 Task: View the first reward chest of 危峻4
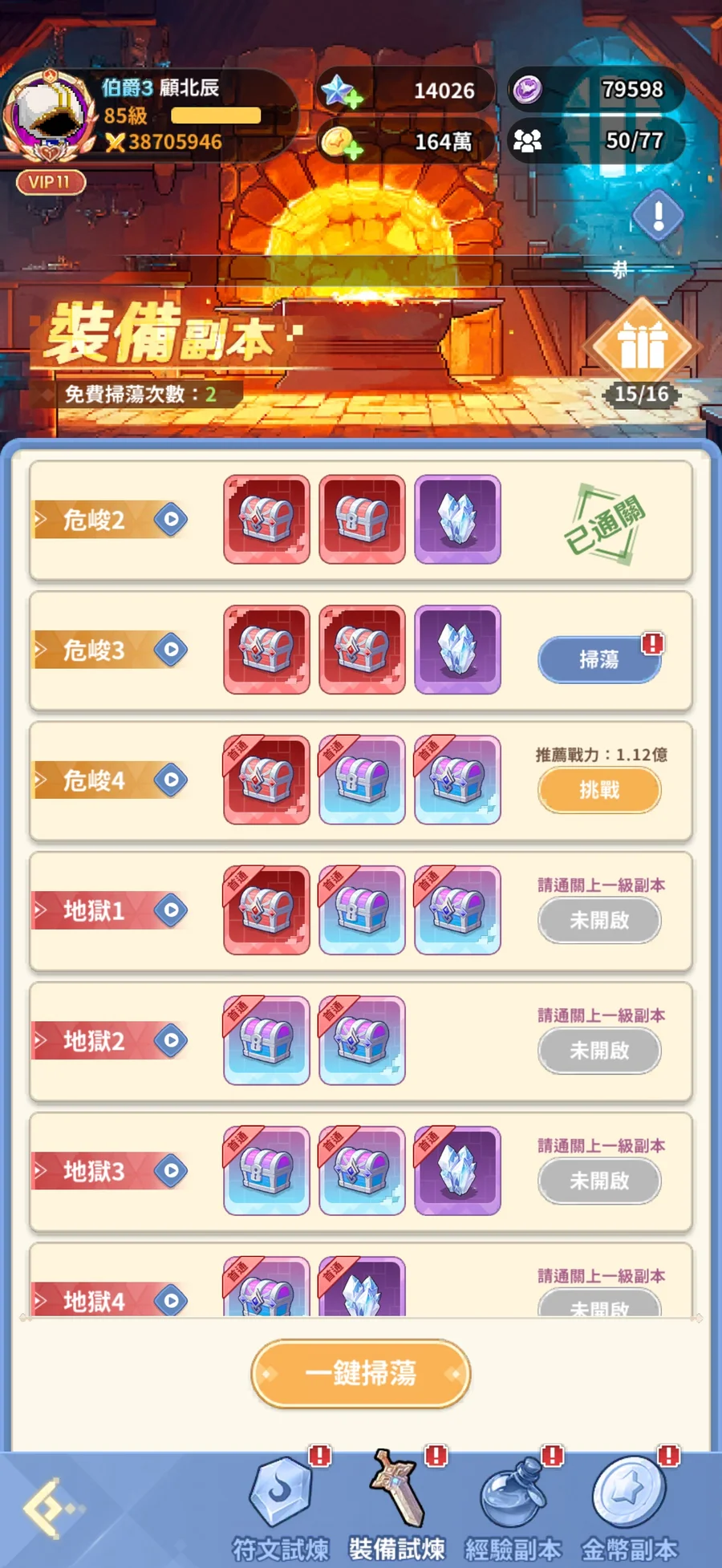266,780
